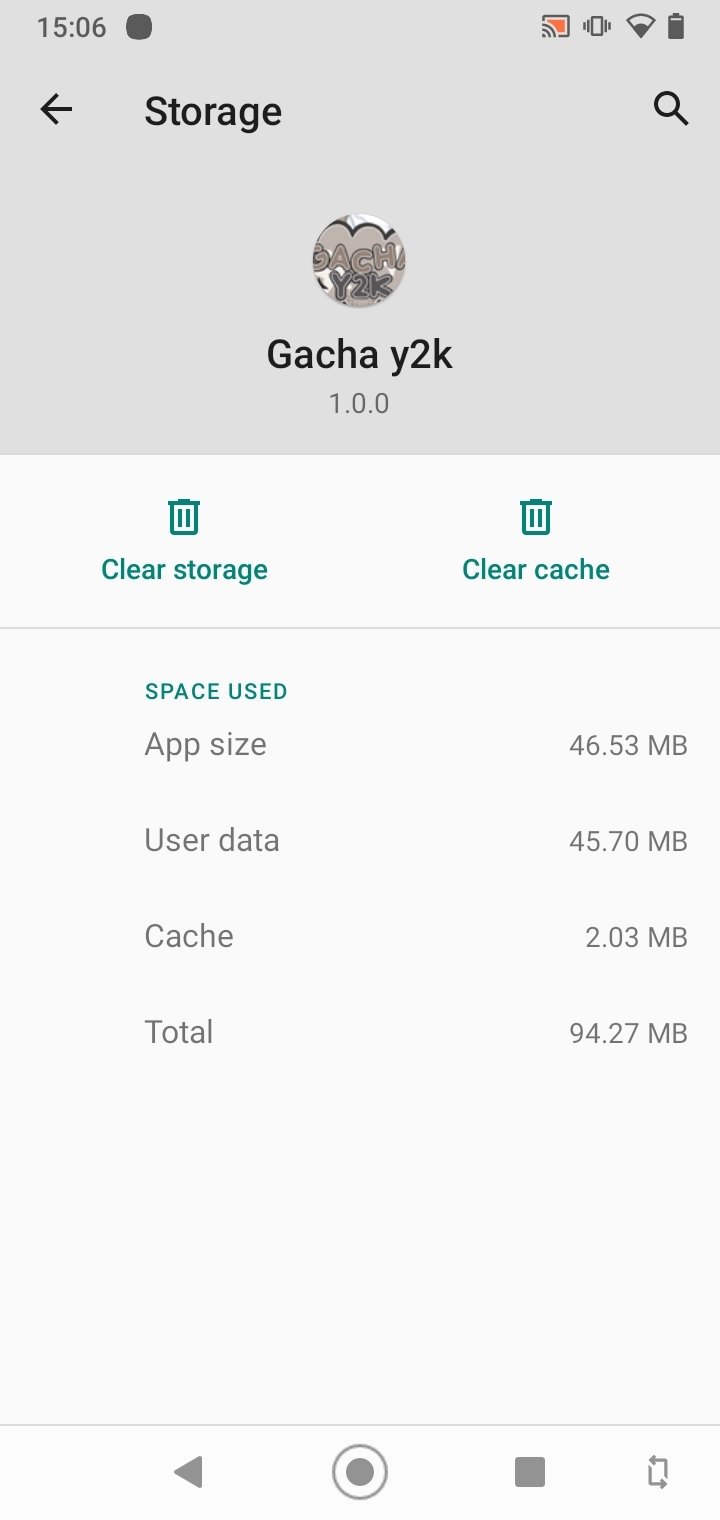Go to the home screen
720x1520 pixels.
pyautogui.click(x=359, y=1471)
